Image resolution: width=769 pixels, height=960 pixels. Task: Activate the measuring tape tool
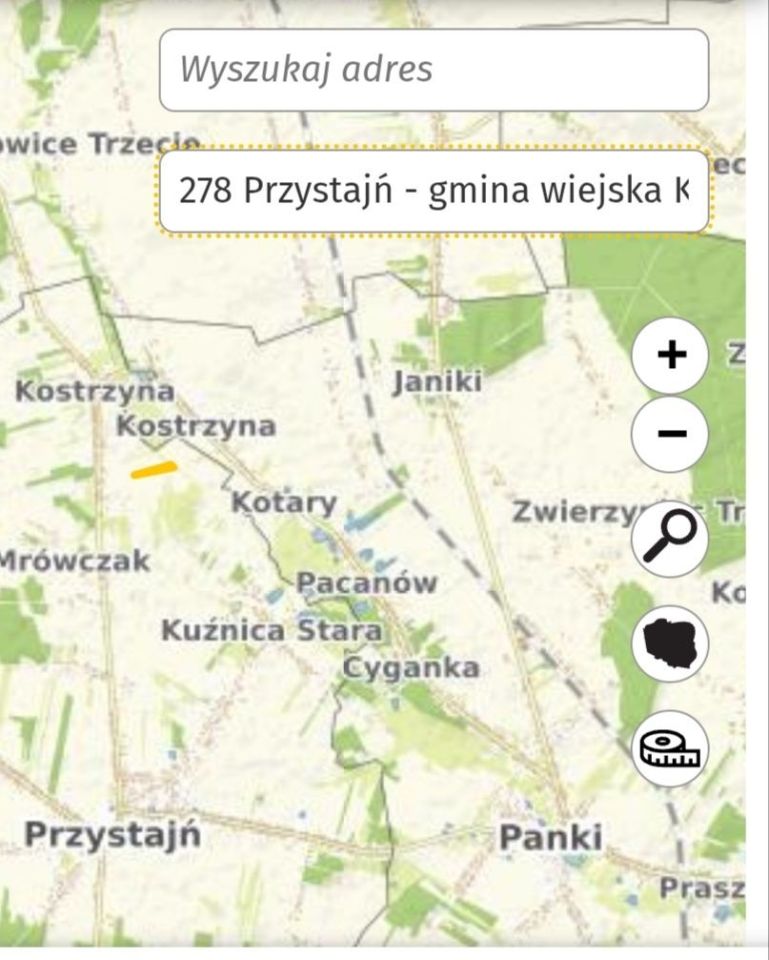pyautogui.click(x=671, y=748)
